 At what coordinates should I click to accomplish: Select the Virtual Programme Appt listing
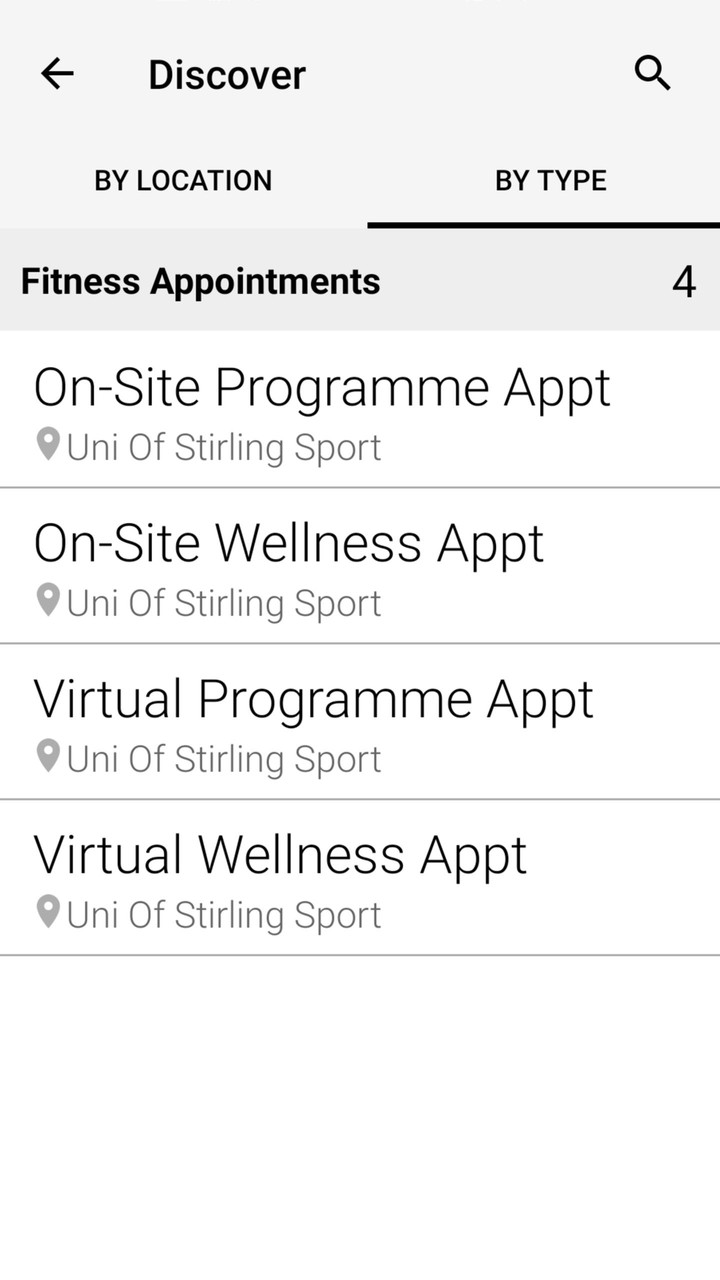pyautogui.click(x=360, y=720)
